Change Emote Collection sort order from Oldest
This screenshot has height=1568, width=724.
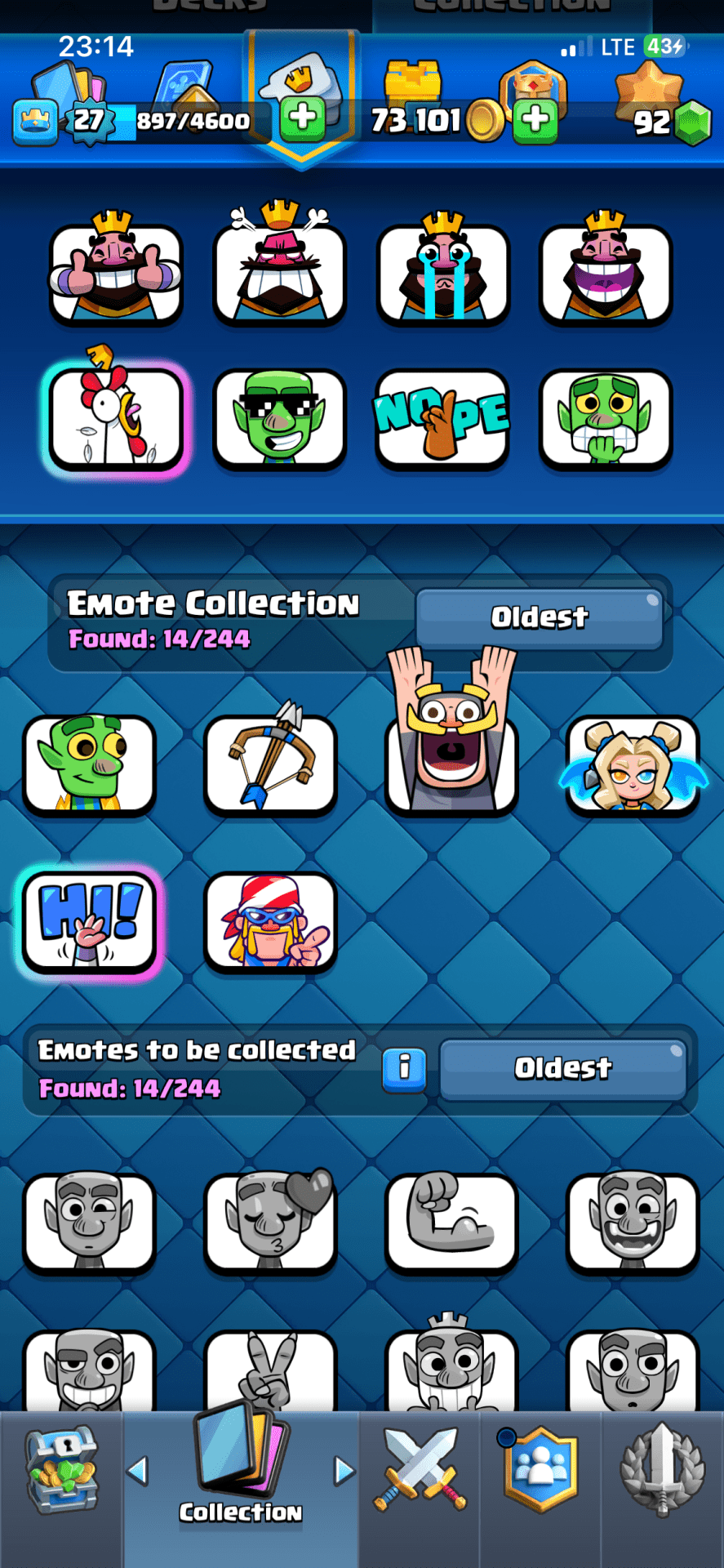click(x=539, y=618)
